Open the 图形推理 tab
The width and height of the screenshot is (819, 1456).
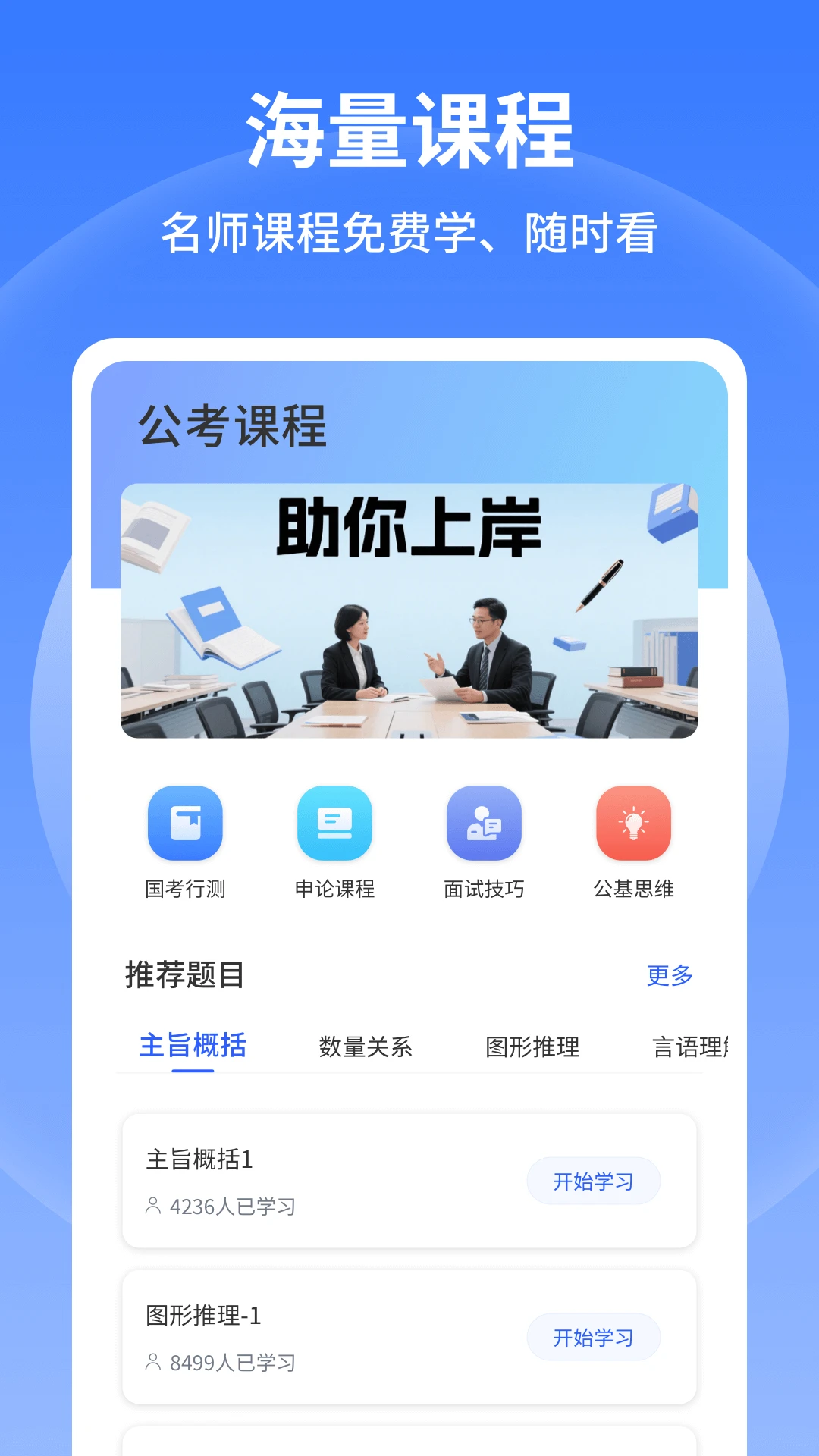(x=534, y=1045)
